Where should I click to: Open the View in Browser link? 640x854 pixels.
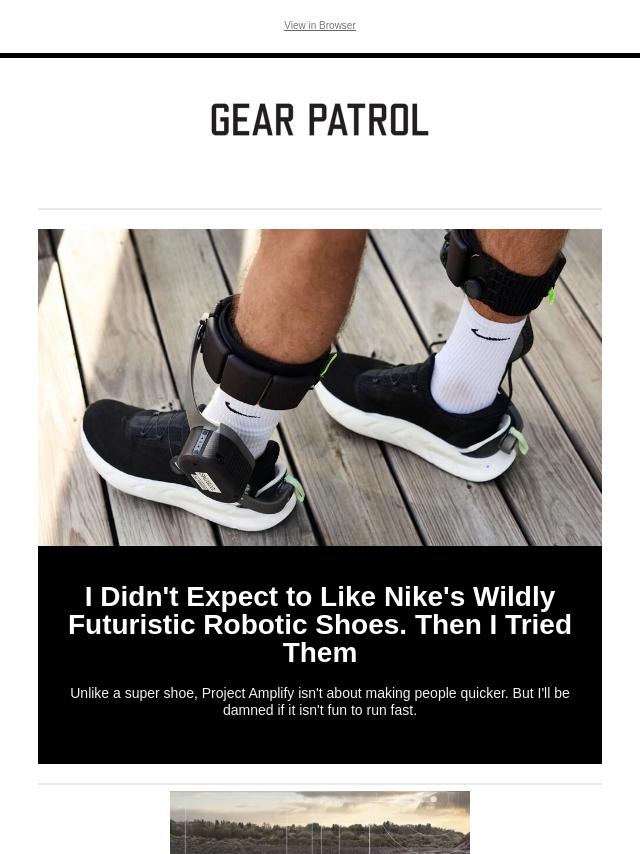click(x=320, y=25)
